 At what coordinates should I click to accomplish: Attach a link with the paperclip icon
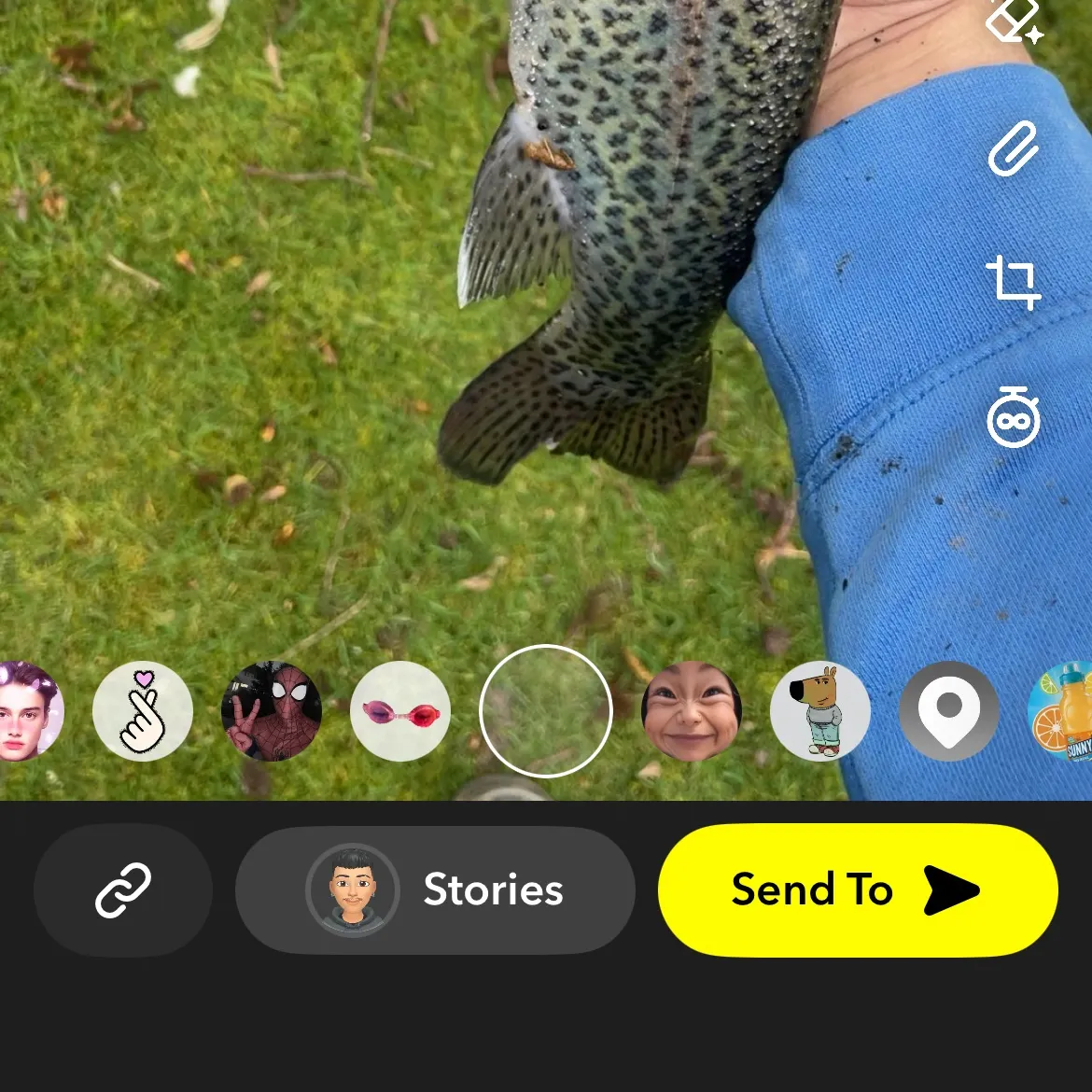(x=1014, y=147)
